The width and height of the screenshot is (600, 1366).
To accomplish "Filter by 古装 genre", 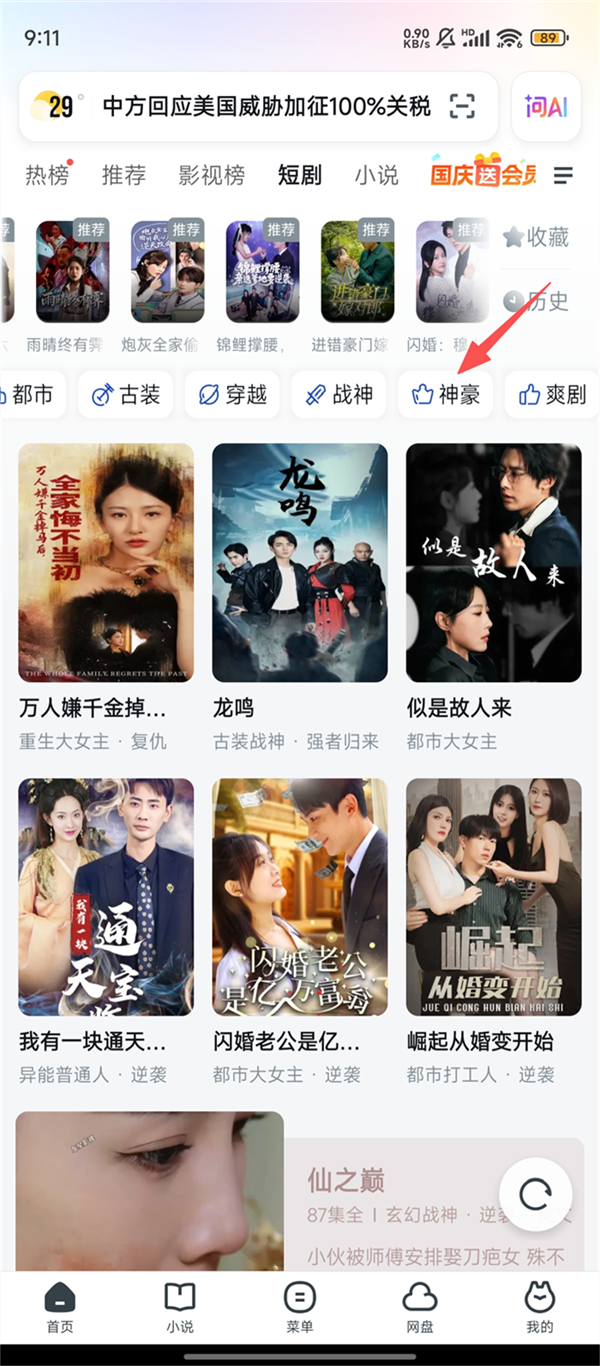I will coord(126,395).
